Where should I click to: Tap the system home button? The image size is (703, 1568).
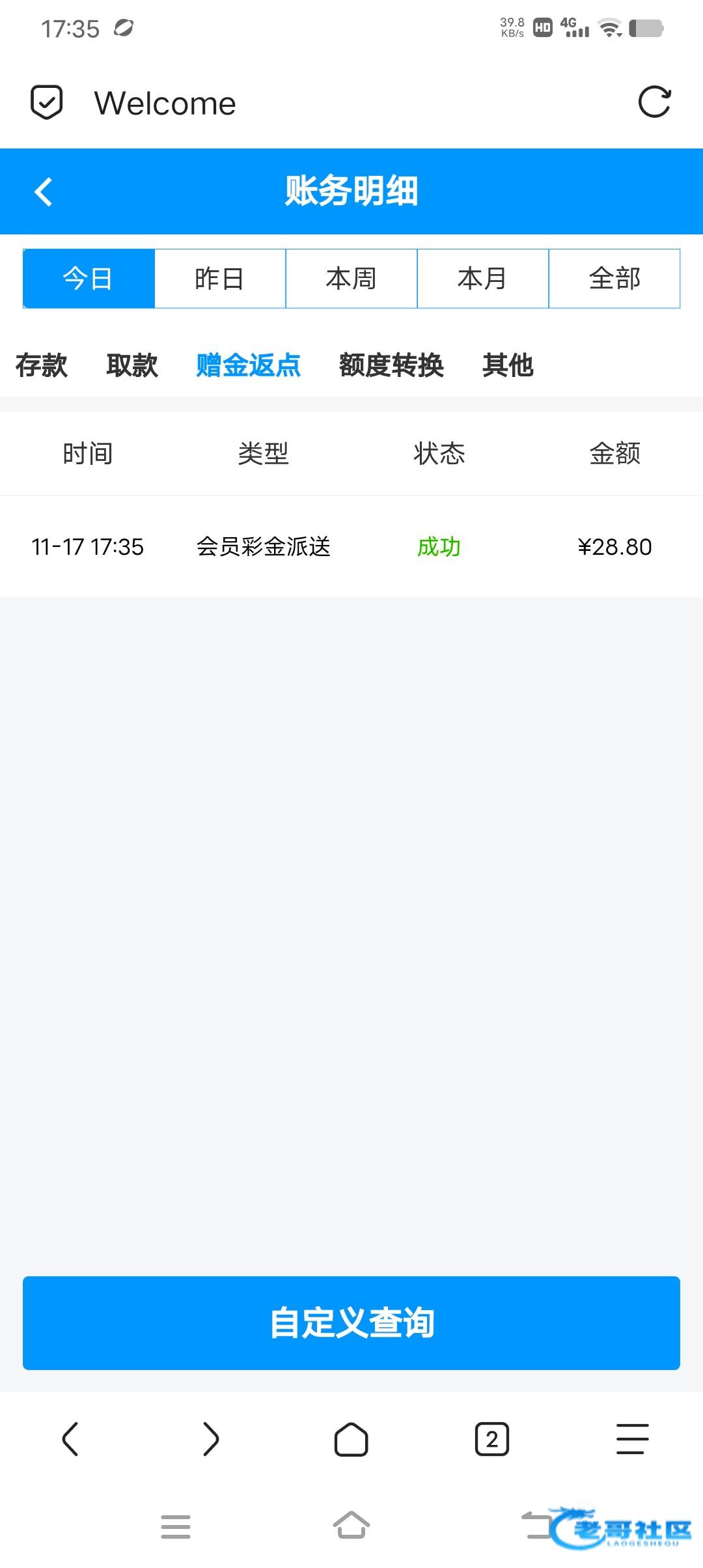click(351, 1526)
